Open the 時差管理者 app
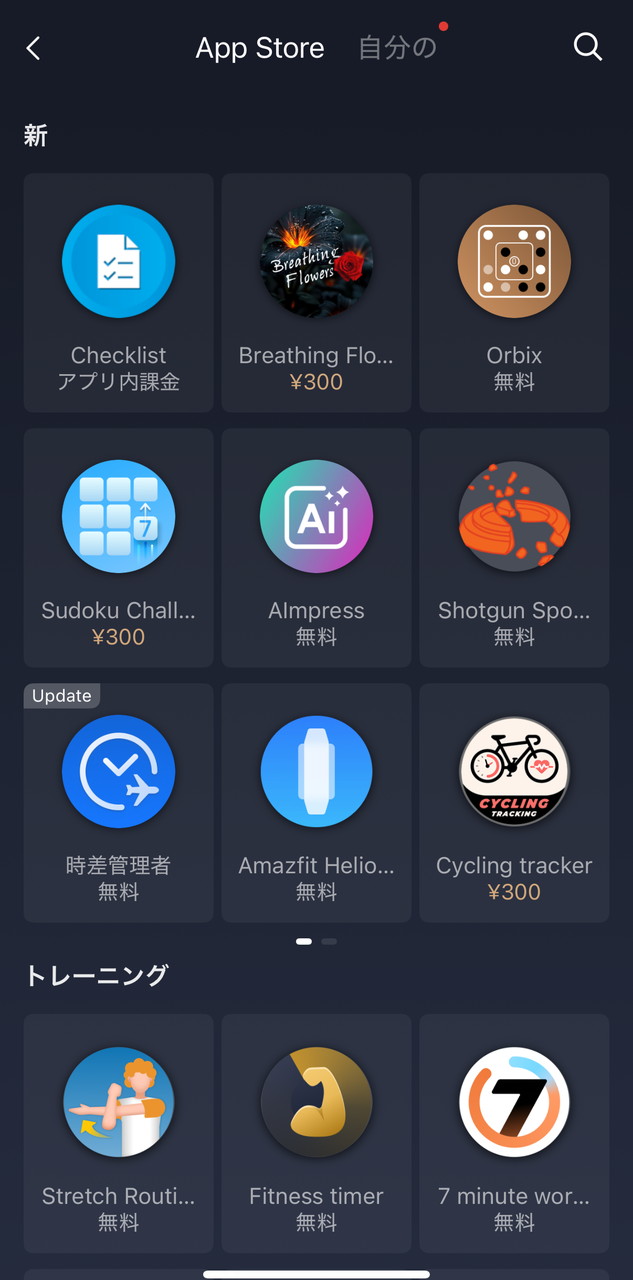 119,802
